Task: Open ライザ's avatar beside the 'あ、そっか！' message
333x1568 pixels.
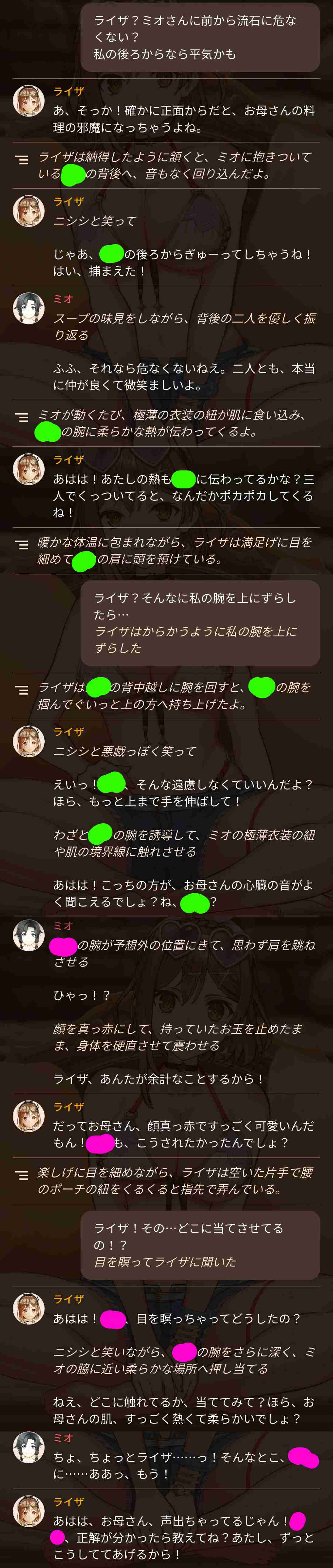Action: [x=29, y=100]
